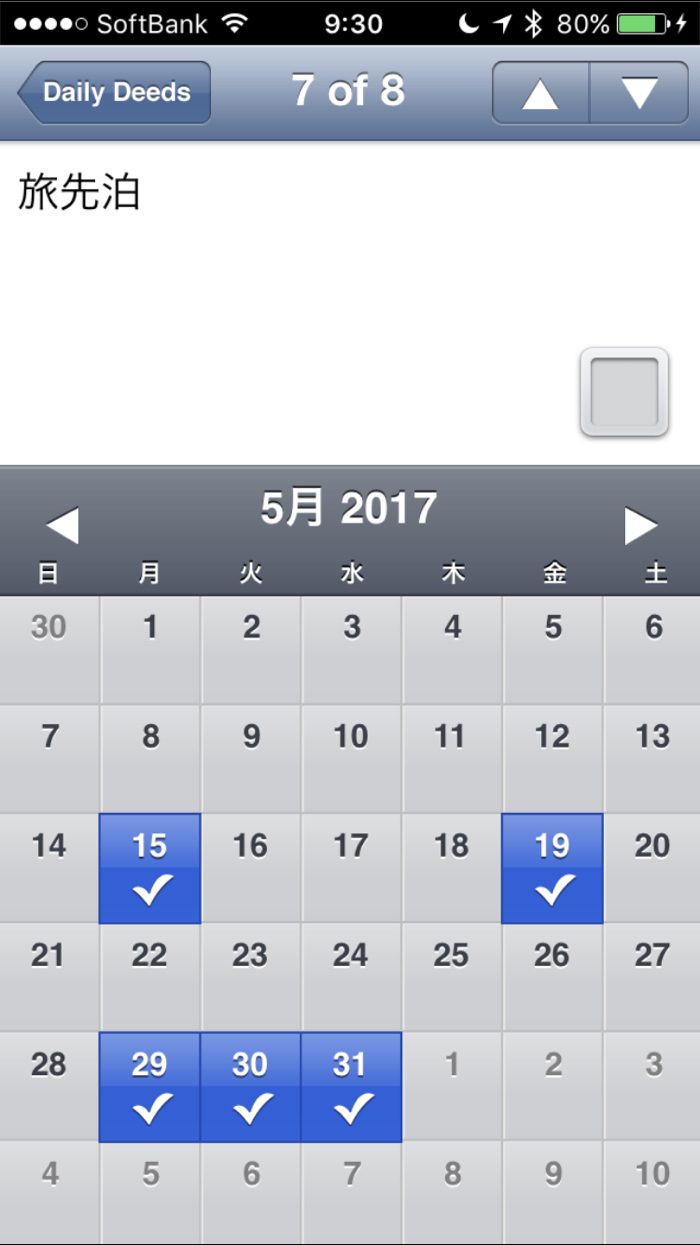The width and height of the screenshot is (700, 1245).
Task: Go back to Daily Deeds
Action: click(115, 92)
